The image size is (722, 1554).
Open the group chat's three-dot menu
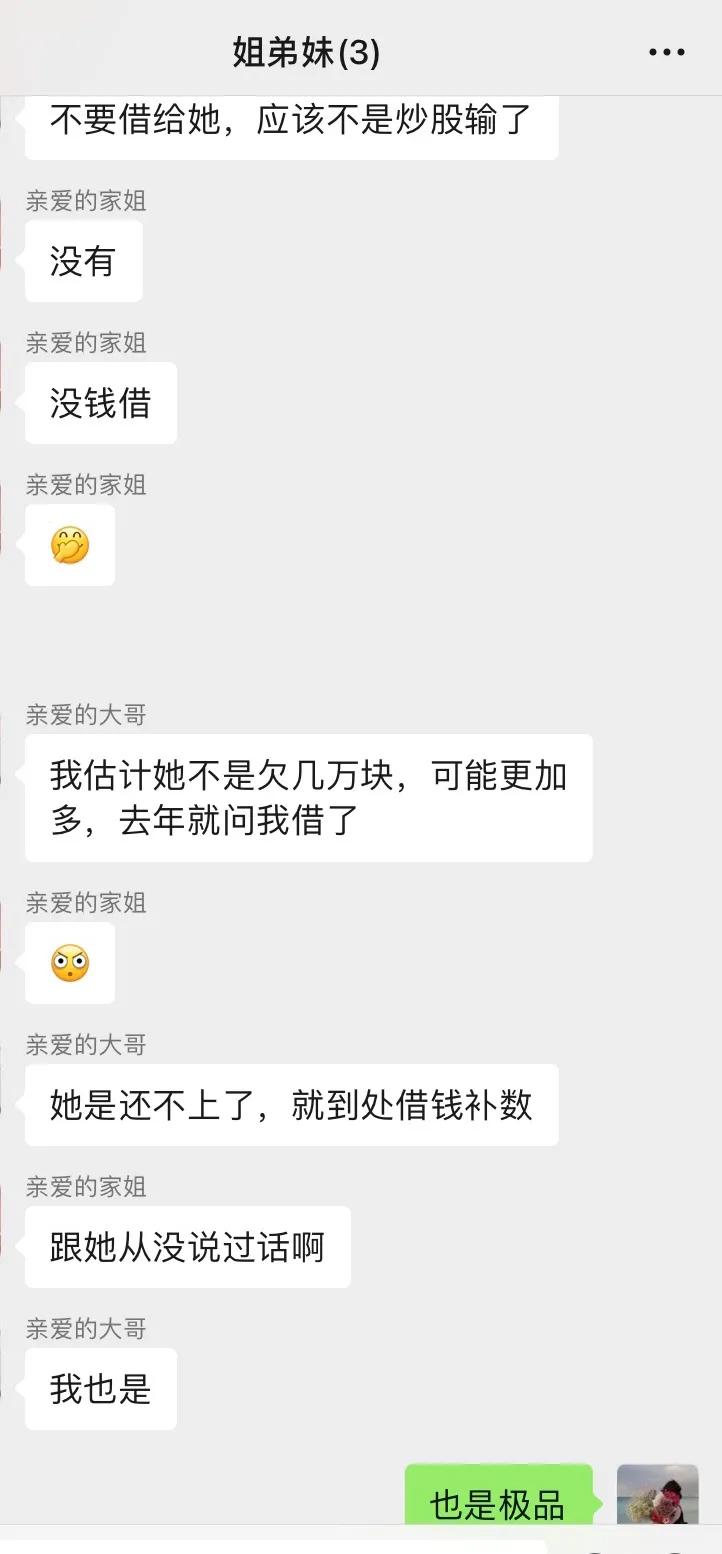pyautogui.click(x=666, y=53)
